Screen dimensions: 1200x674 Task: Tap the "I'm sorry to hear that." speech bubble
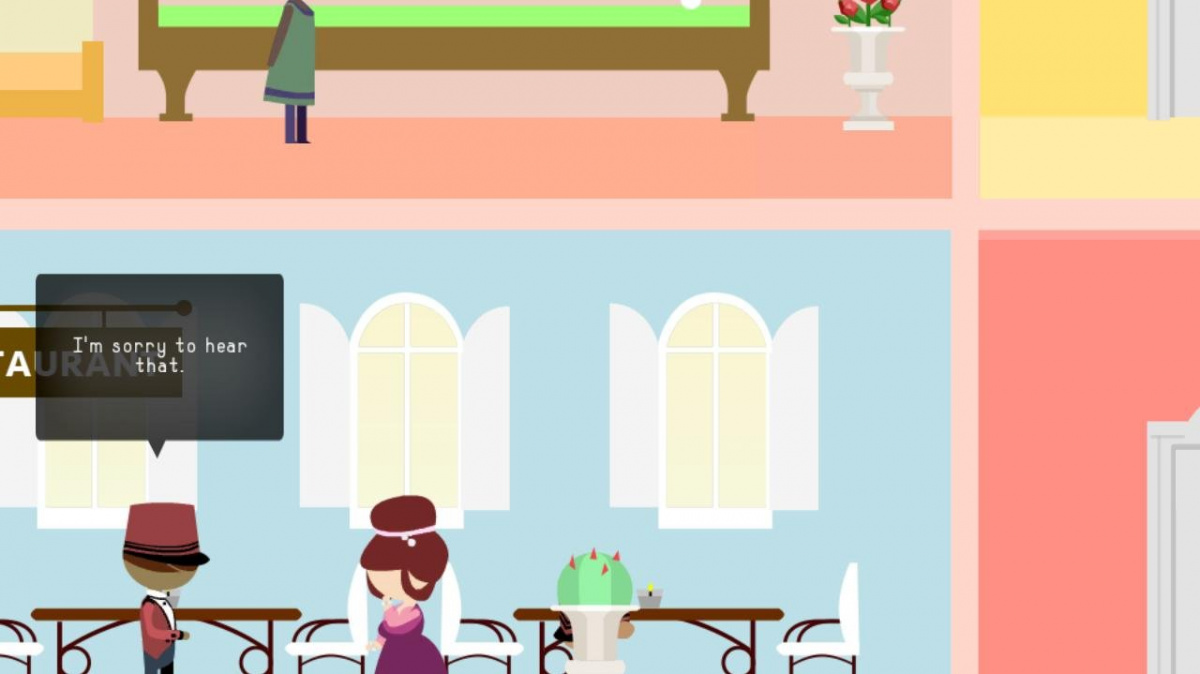160,357
